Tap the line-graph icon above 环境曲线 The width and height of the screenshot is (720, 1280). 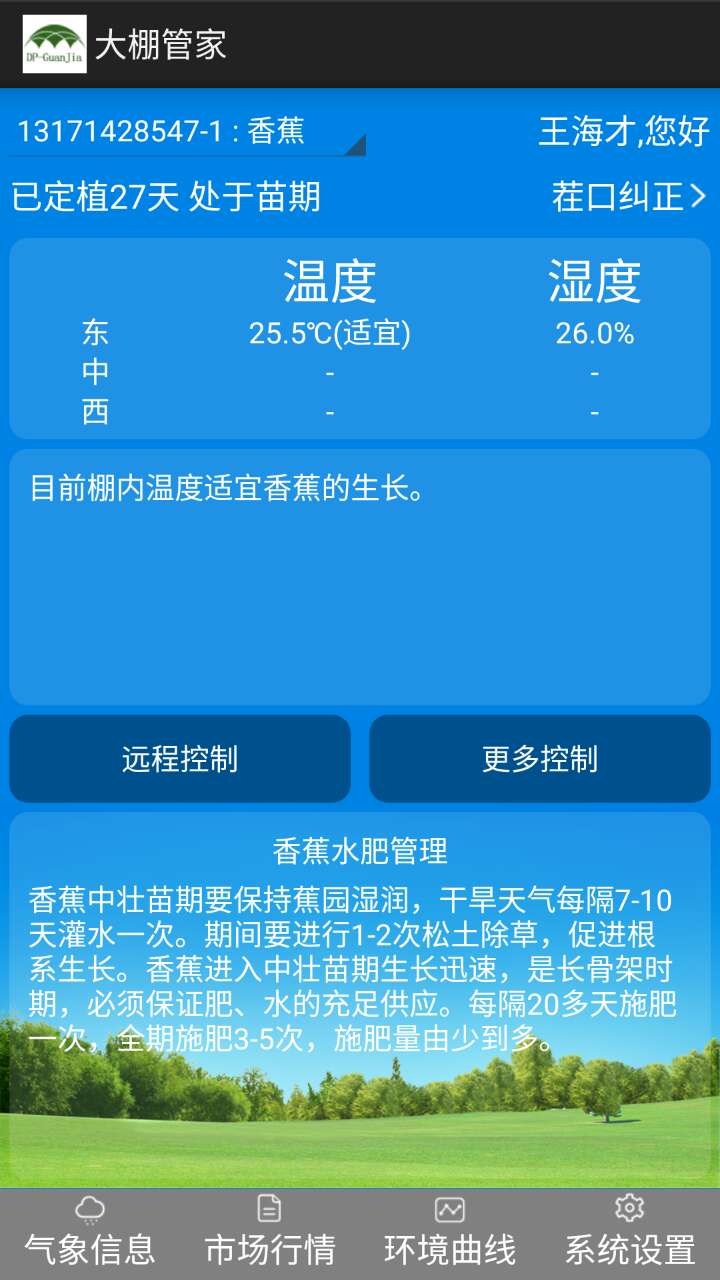[x=448, y=1208]
